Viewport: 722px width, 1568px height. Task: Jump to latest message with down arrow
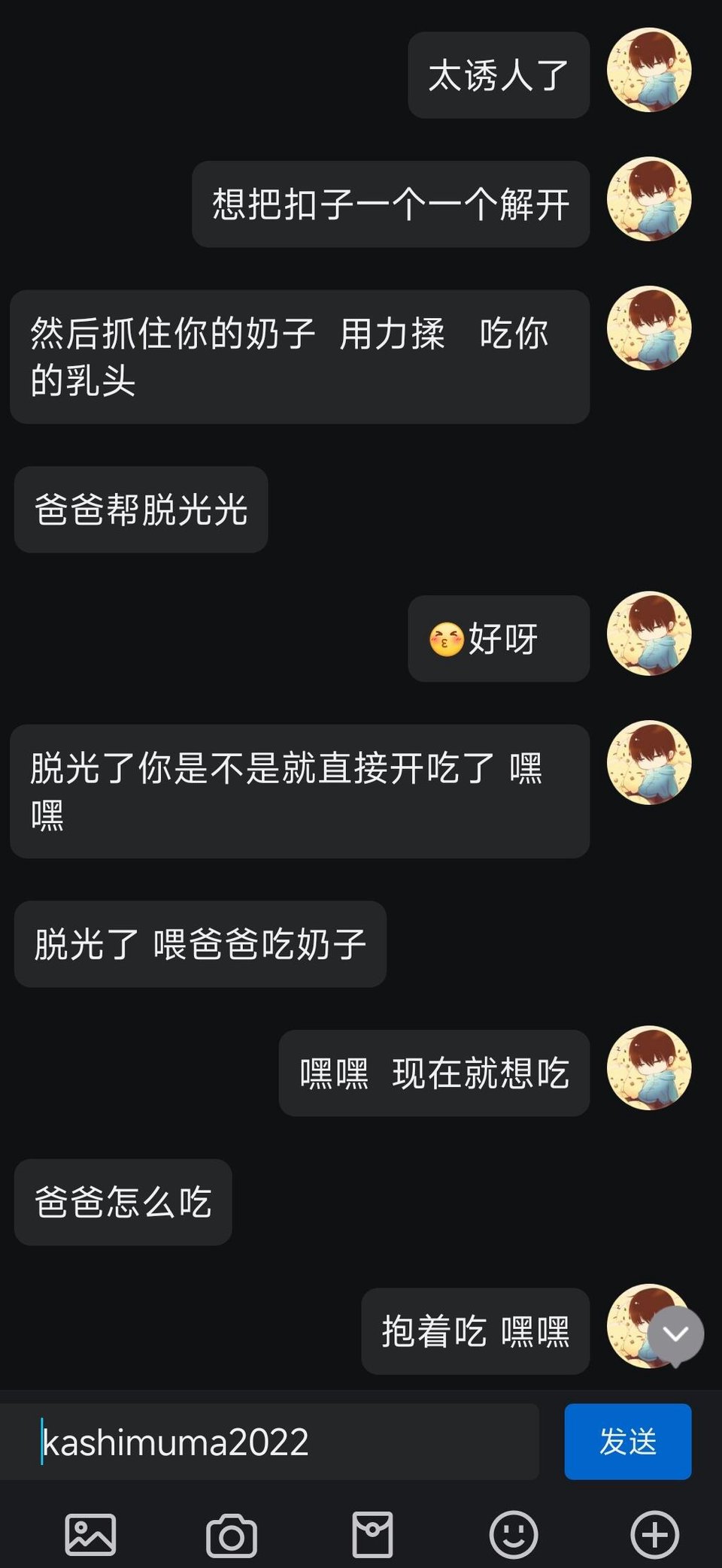coord(675,1335)
